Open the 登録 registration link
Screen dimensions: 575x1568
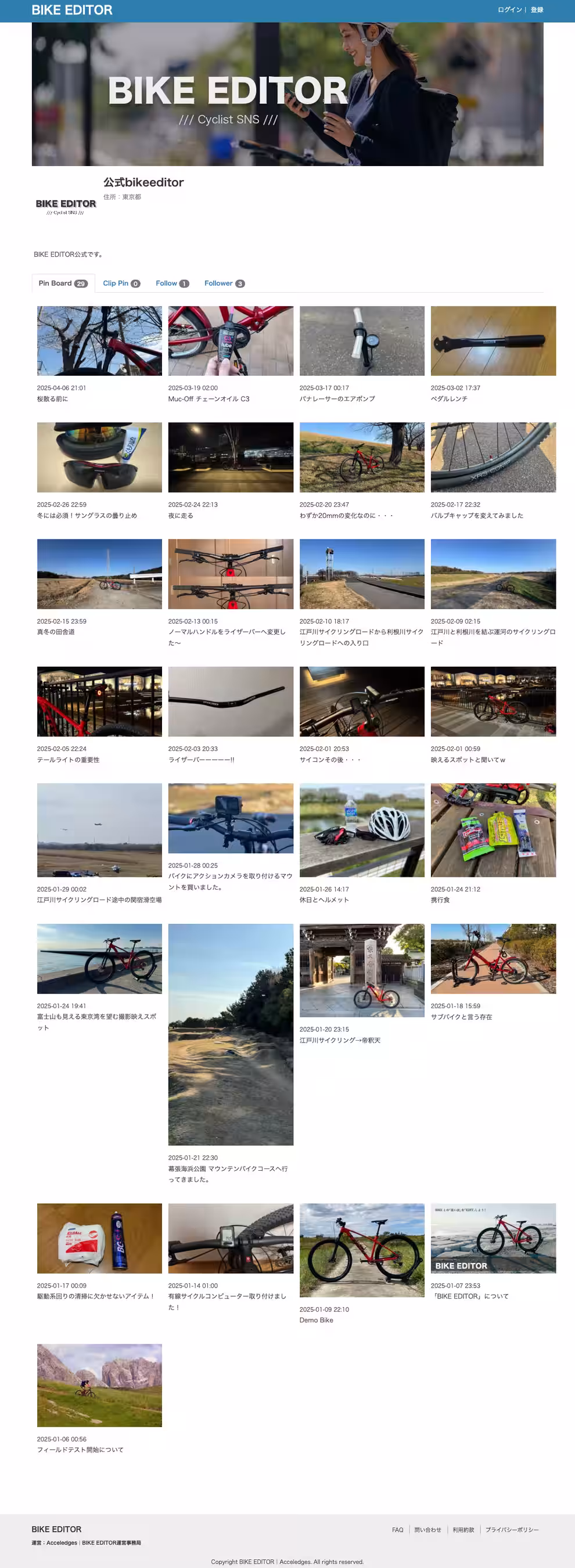[x=537, y=10]
